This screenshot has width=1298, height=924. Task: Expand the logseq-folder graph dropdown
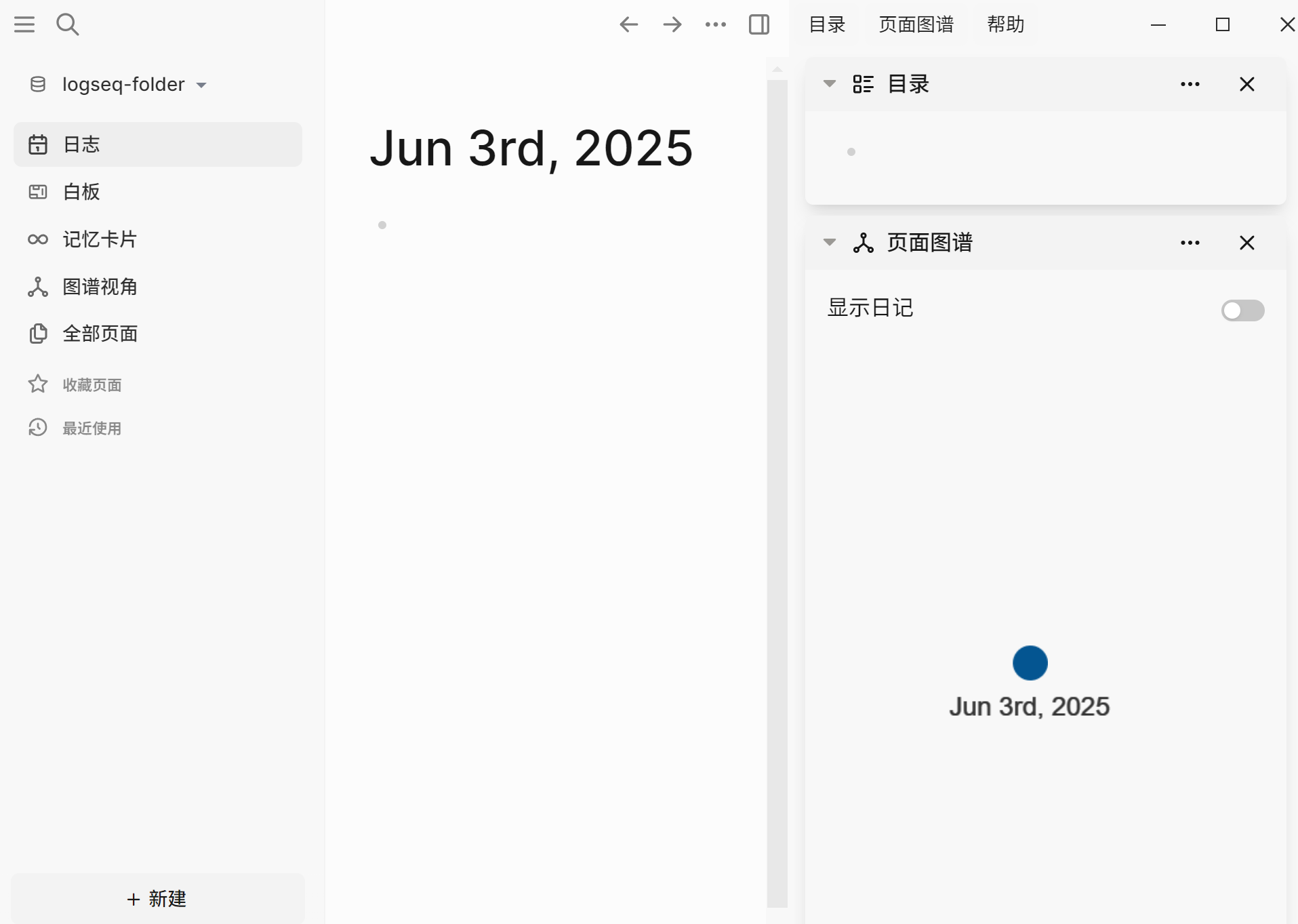[201, 85]
